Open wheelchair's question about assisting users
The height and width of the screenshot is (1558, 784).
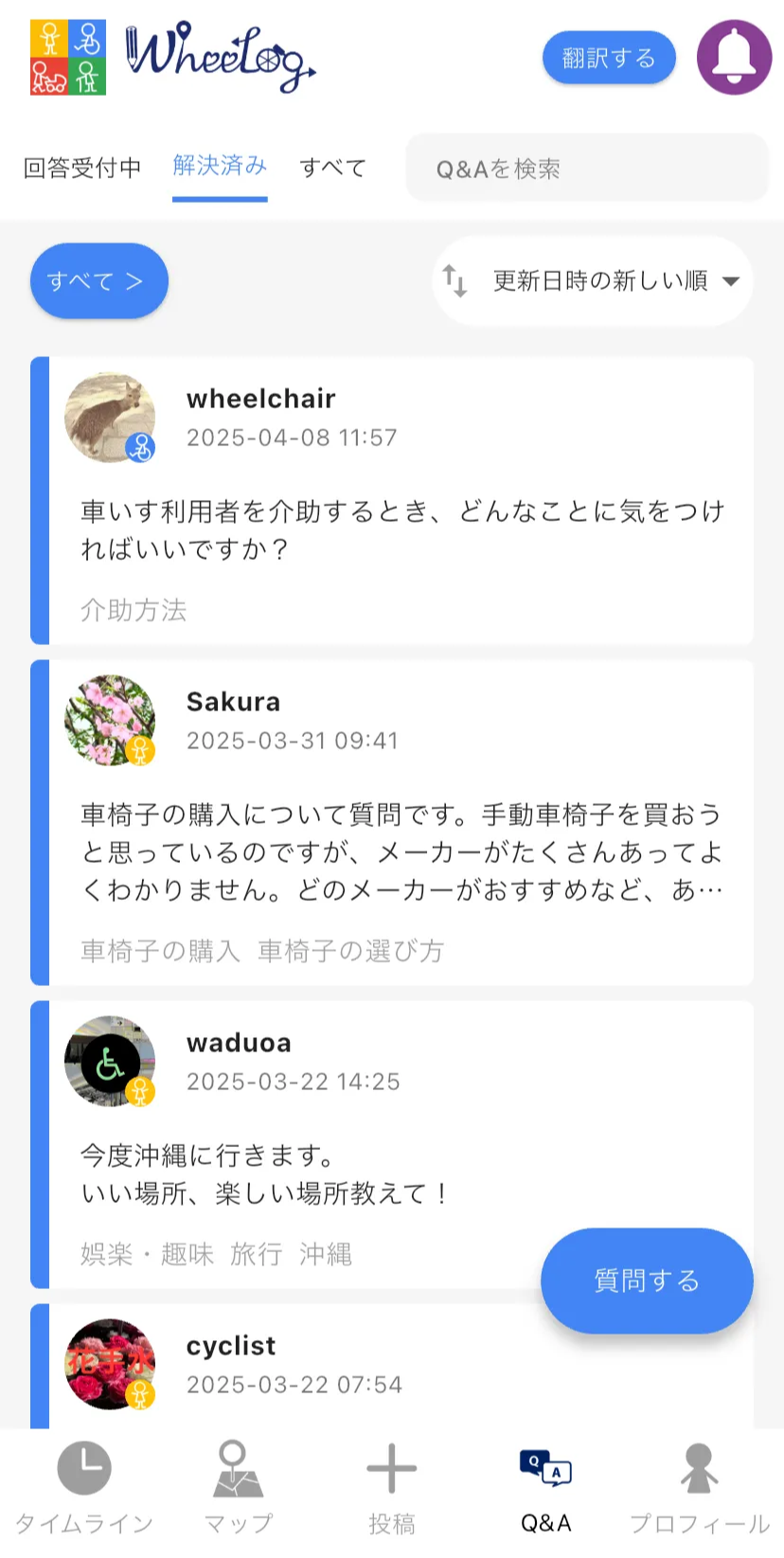[x=402, y=528]
